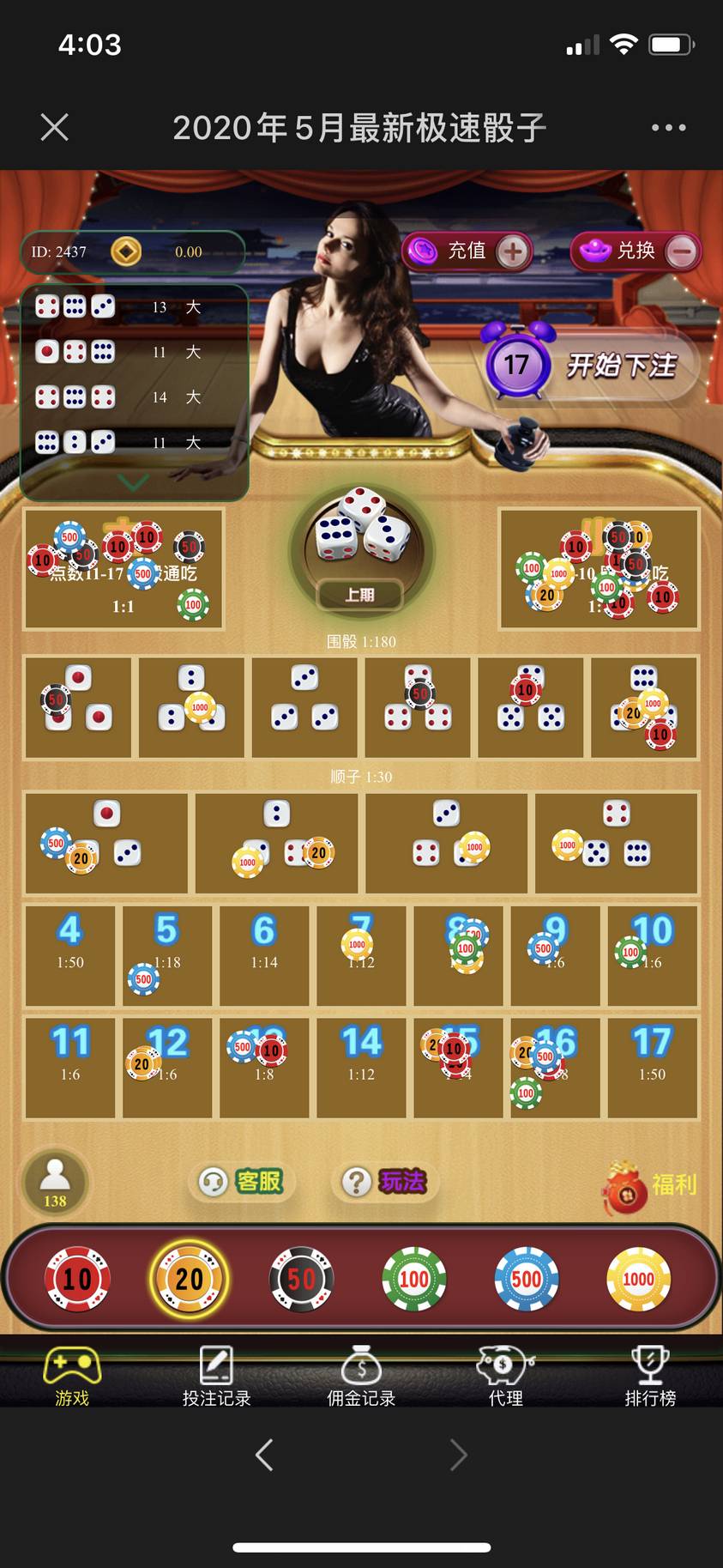Open the three-dot overflow menu

tap(668, 128)
